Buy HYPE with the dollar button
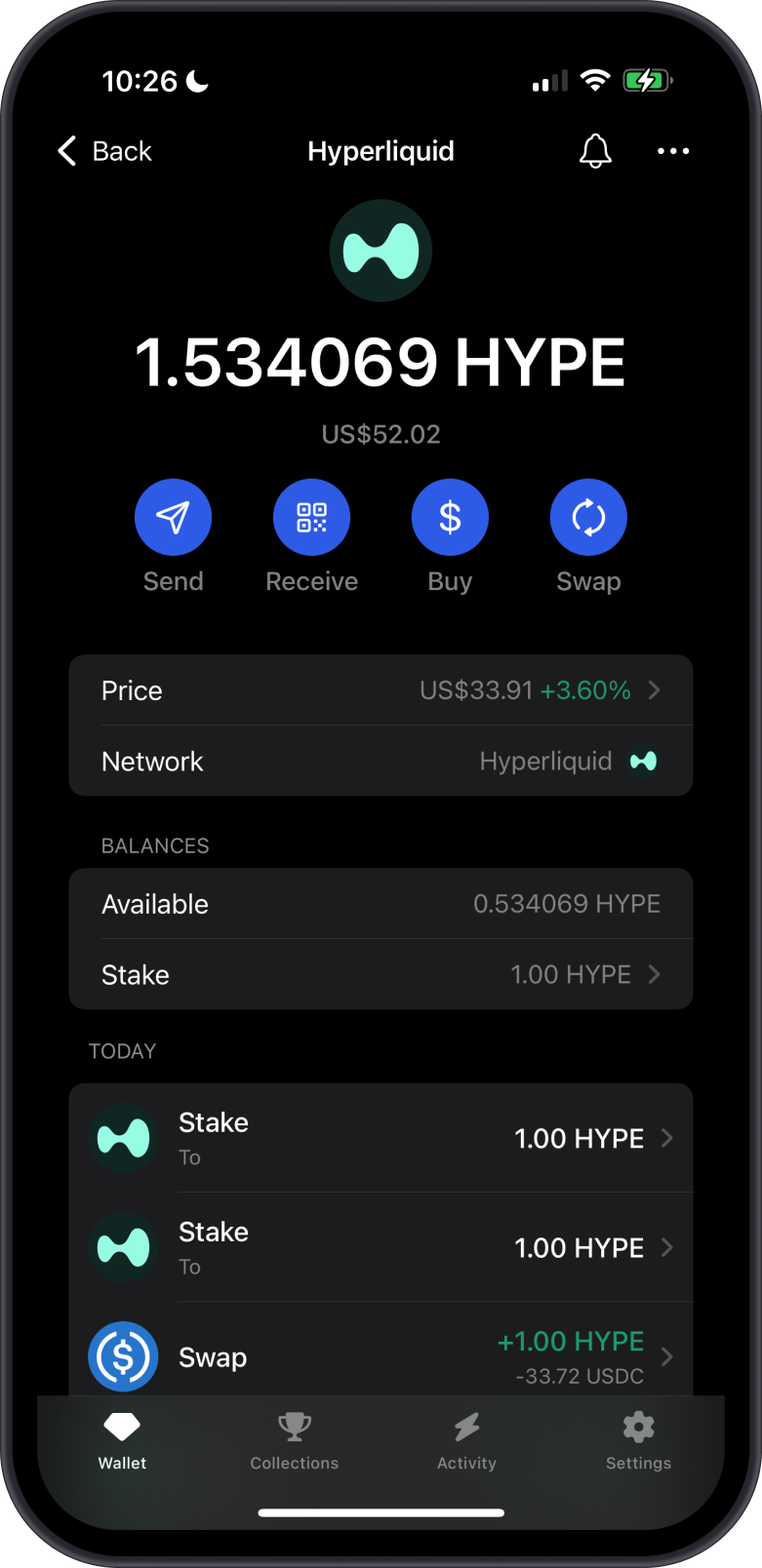This screenshot has width=762, height=1568. pyautogui.click(x=450, y=518)
